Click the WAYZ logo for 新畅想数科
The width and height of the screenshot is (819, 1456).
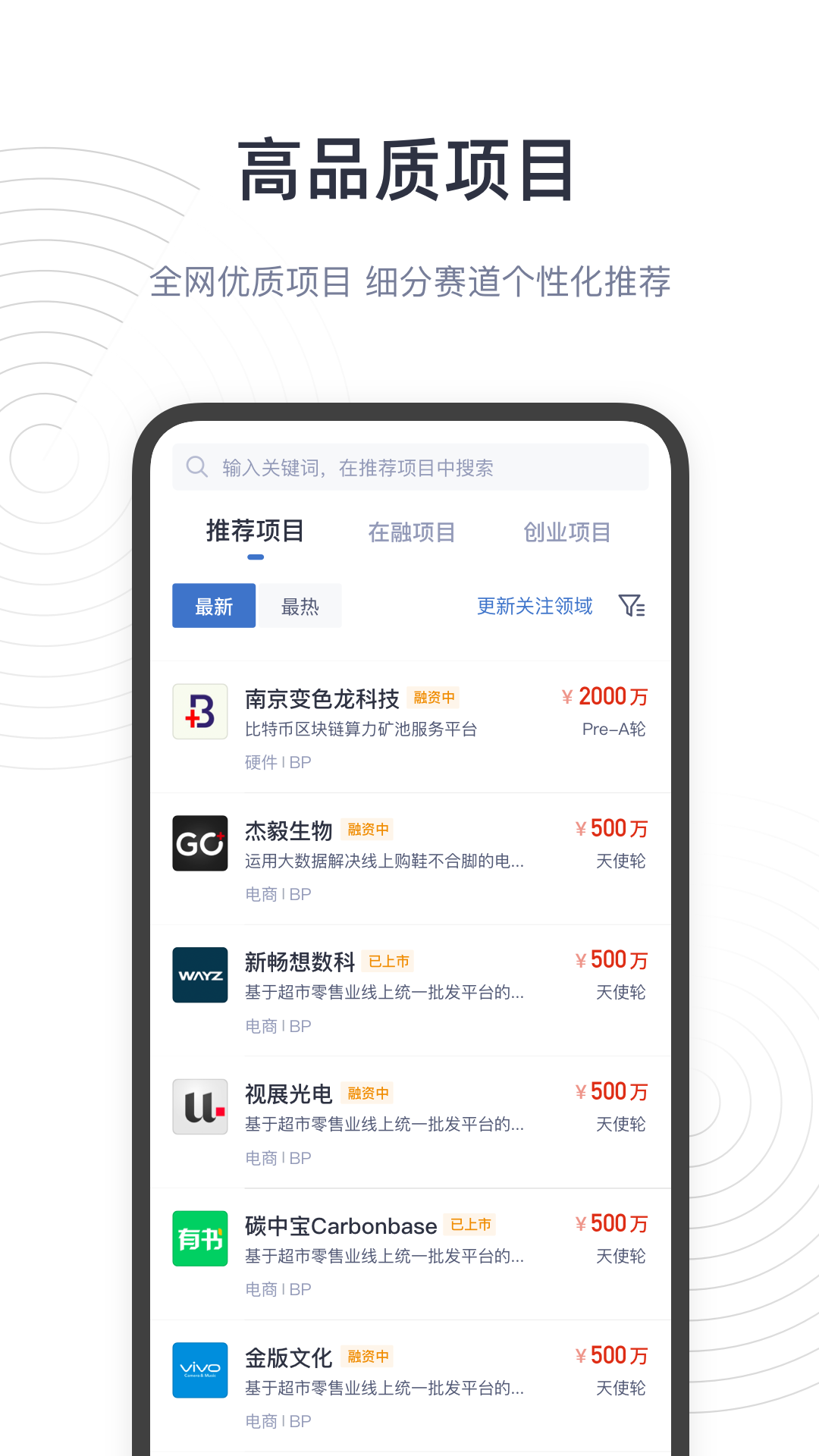(x=199, y=975)
